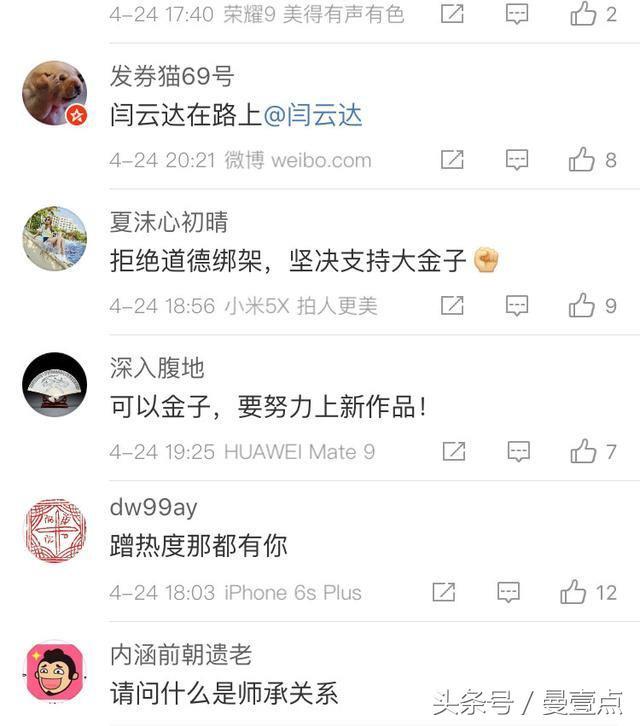This screenshot has width=640, height=726.
Task: Open 发券猫69号's profile avatar
Action: [x=54, y=94]
